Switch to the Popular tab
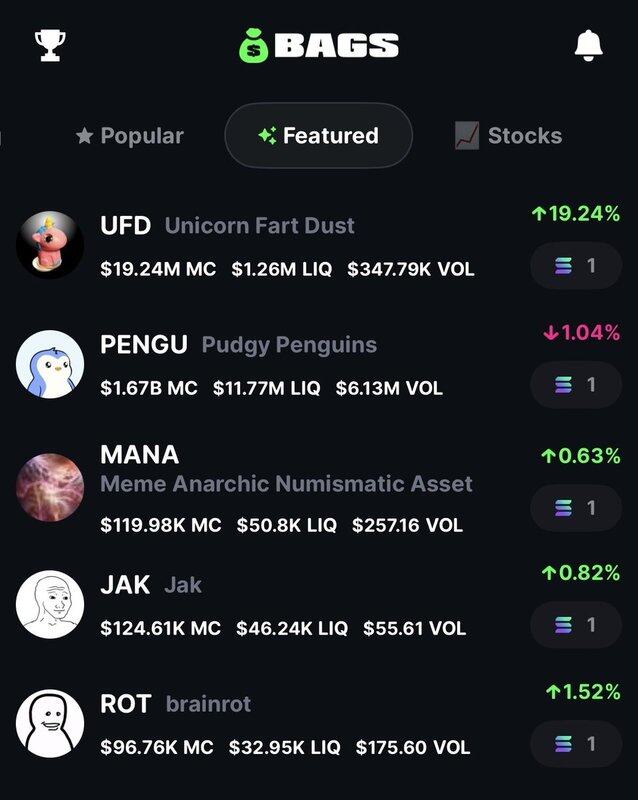The width and height of the screenshot is (638, 800). tap(130, 136)
